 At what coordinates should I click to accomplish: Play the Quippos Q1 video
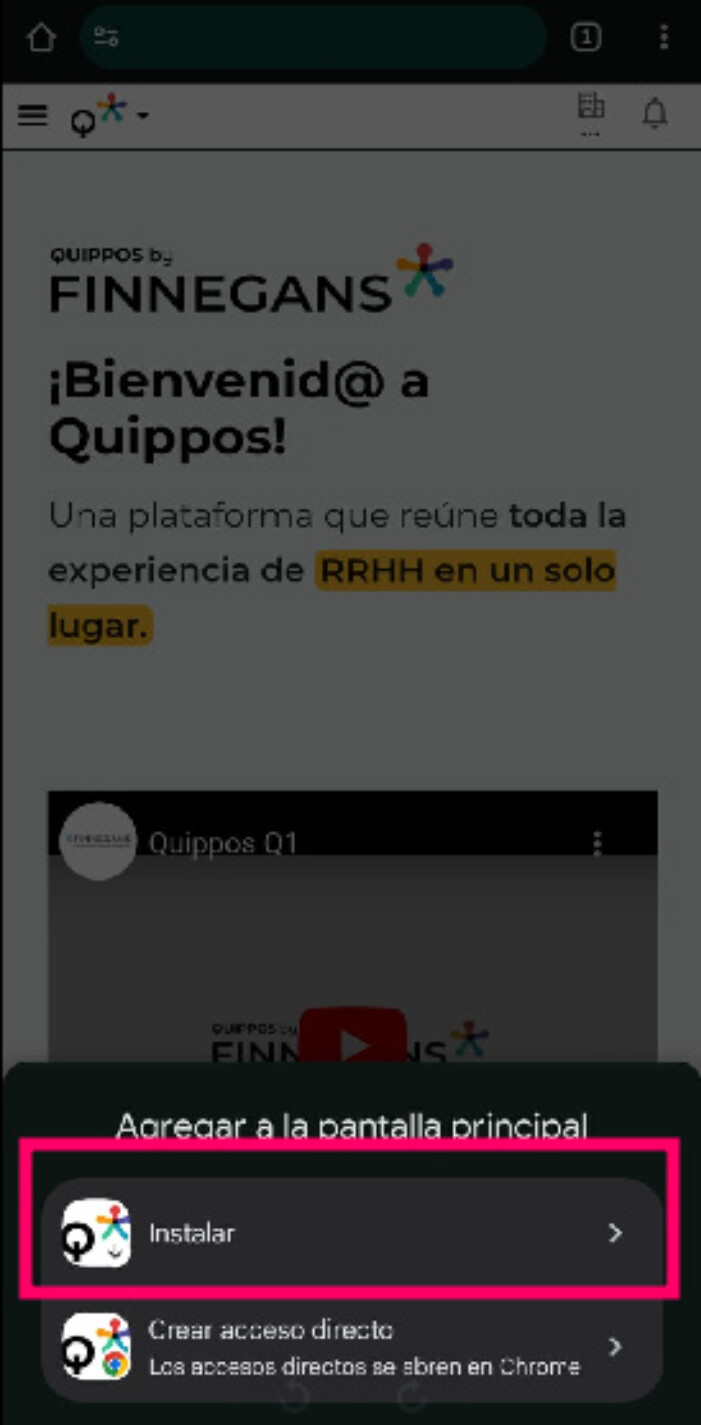(x=352, y=1042)
